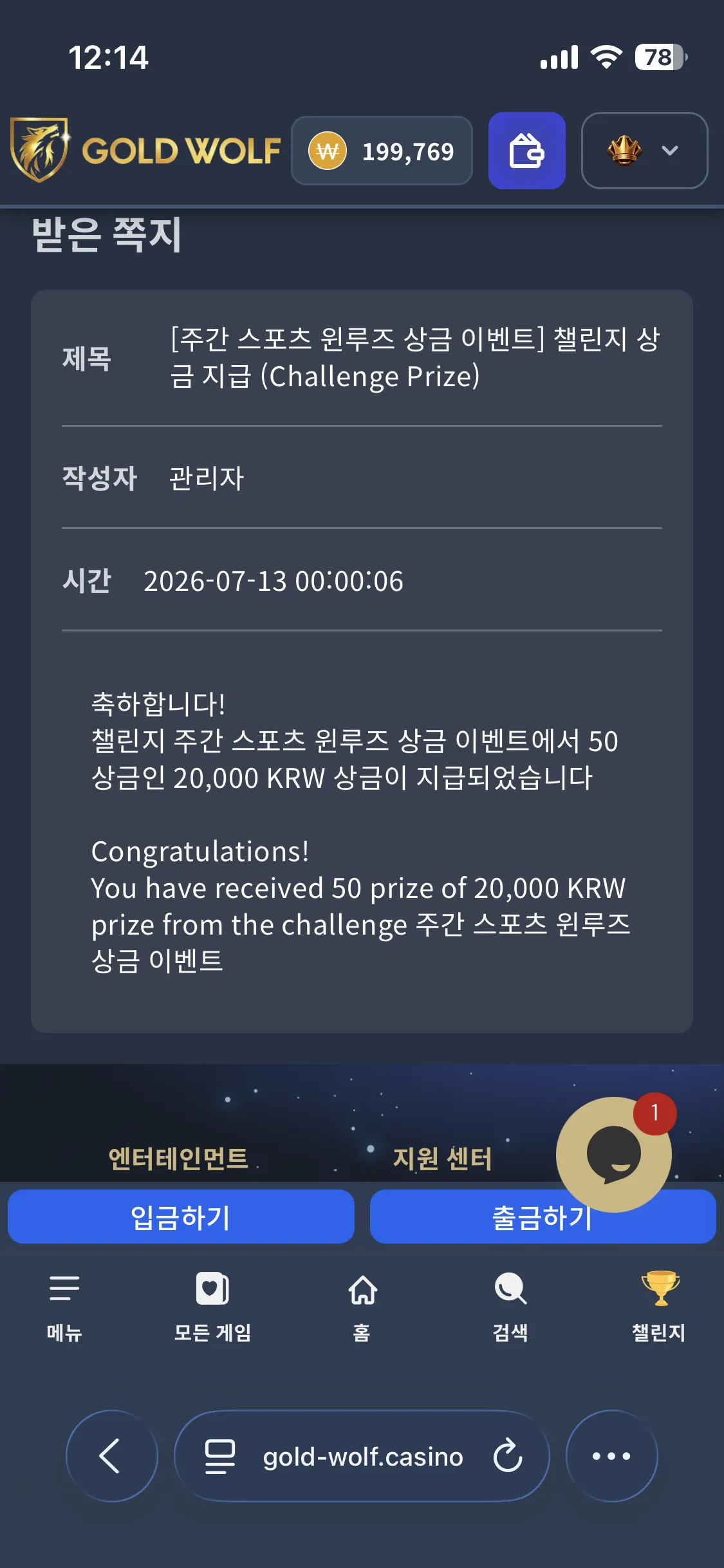Go back in the browser

tap(111, 1455)
